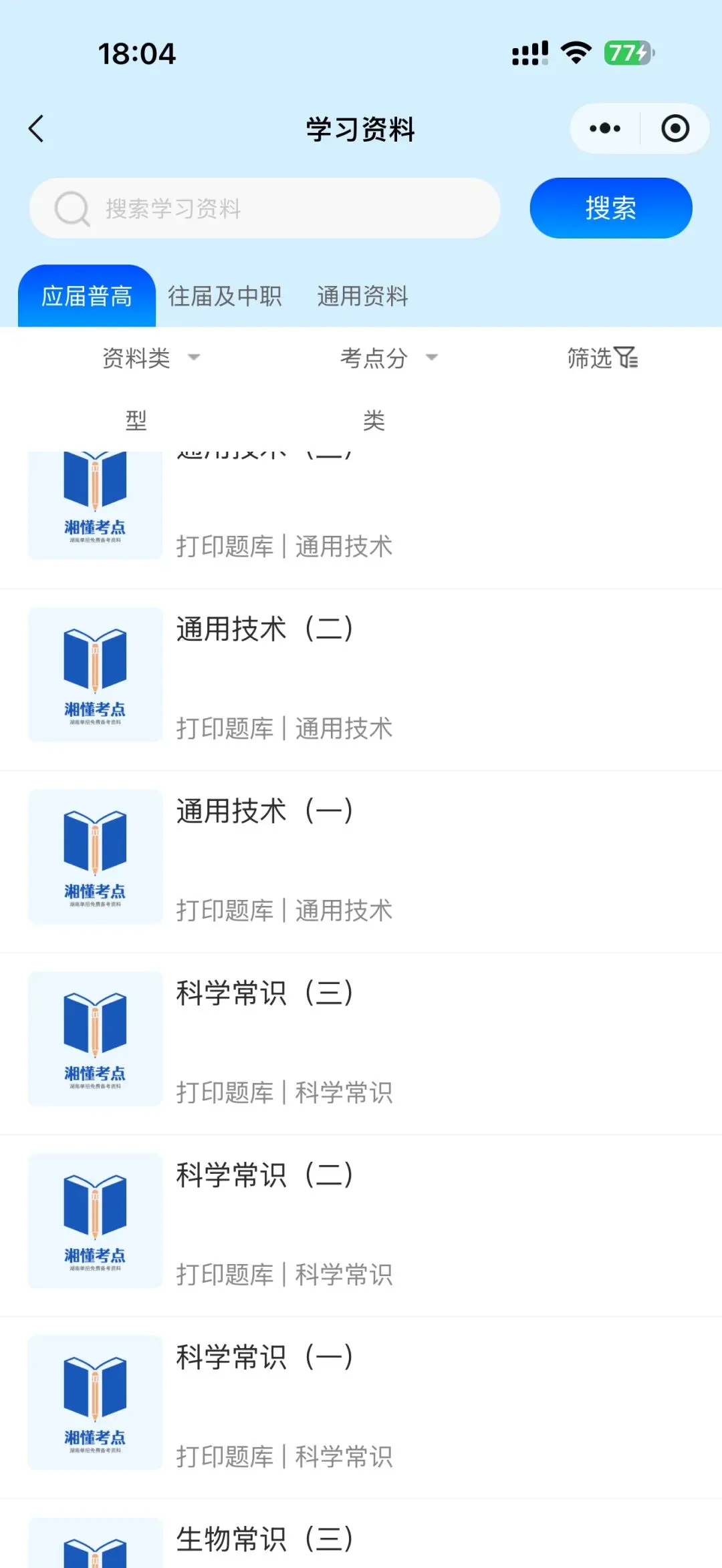Select the 应届普高 tab

(x=87, y=296)
